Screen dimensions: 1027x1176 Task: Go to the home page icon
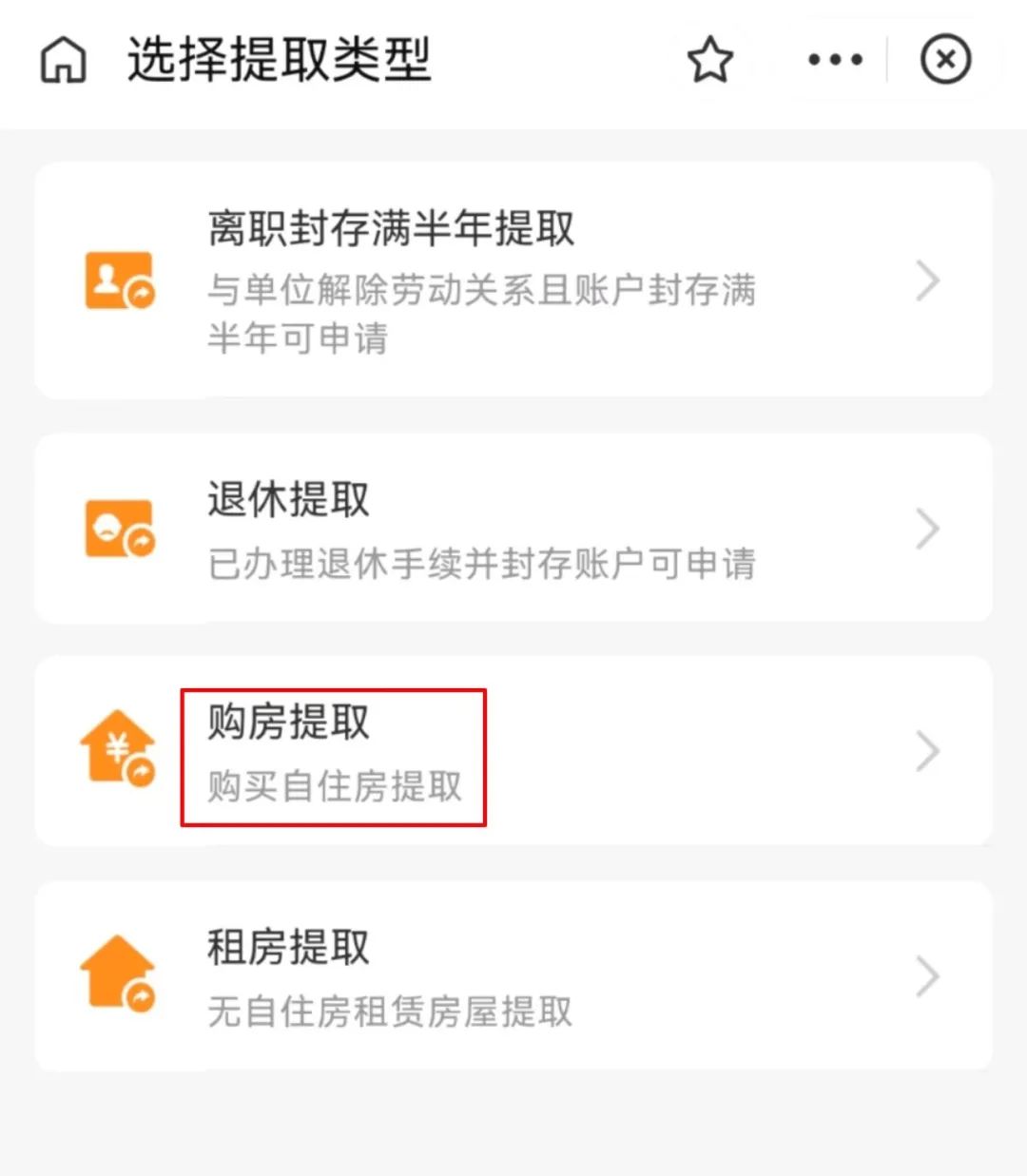point(63,61)
